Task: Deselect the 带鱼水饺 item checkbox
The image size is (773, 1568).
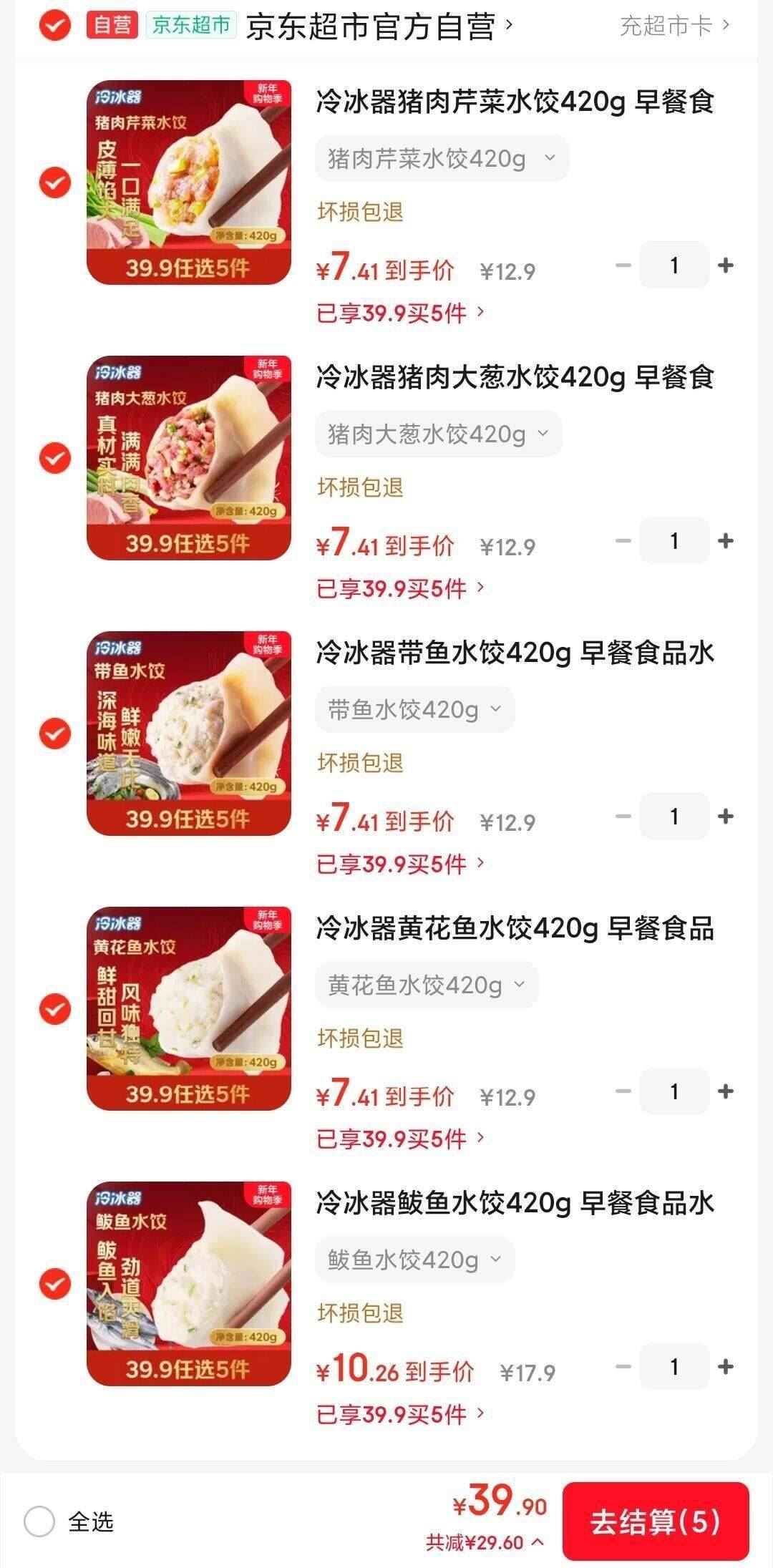Action: [54, 734]
